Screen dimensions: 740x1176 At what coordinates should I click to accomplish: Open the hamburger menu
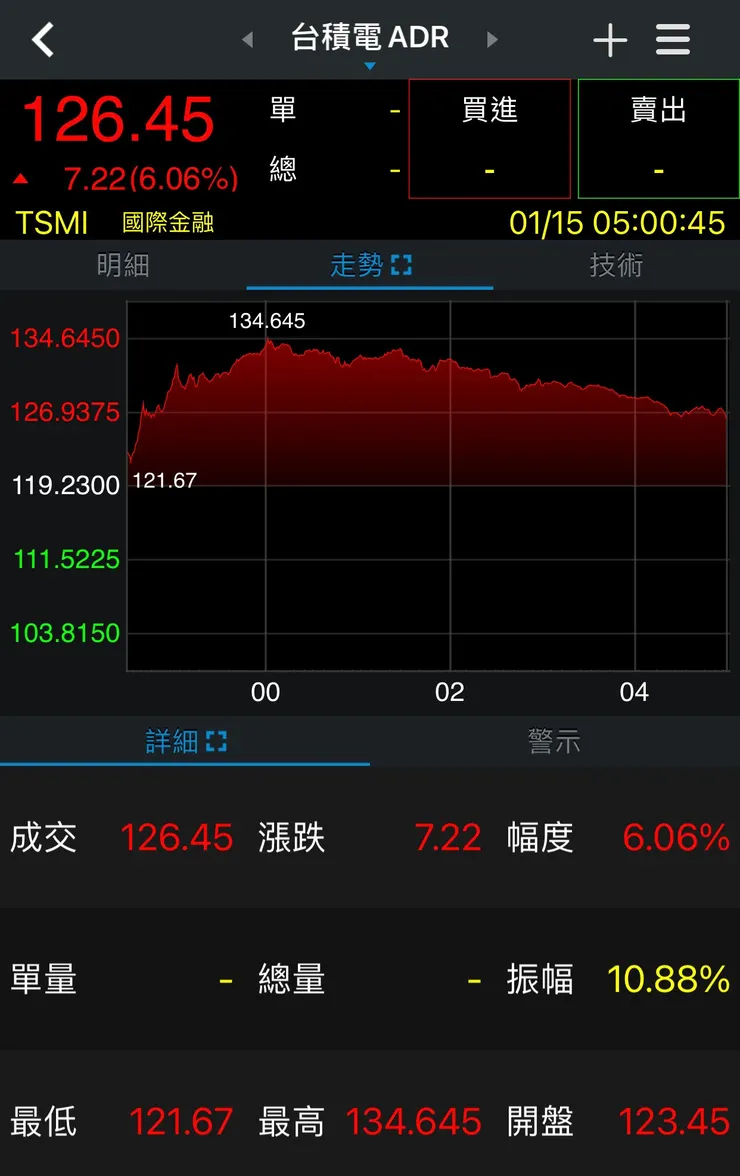click(x=672, y=39)
